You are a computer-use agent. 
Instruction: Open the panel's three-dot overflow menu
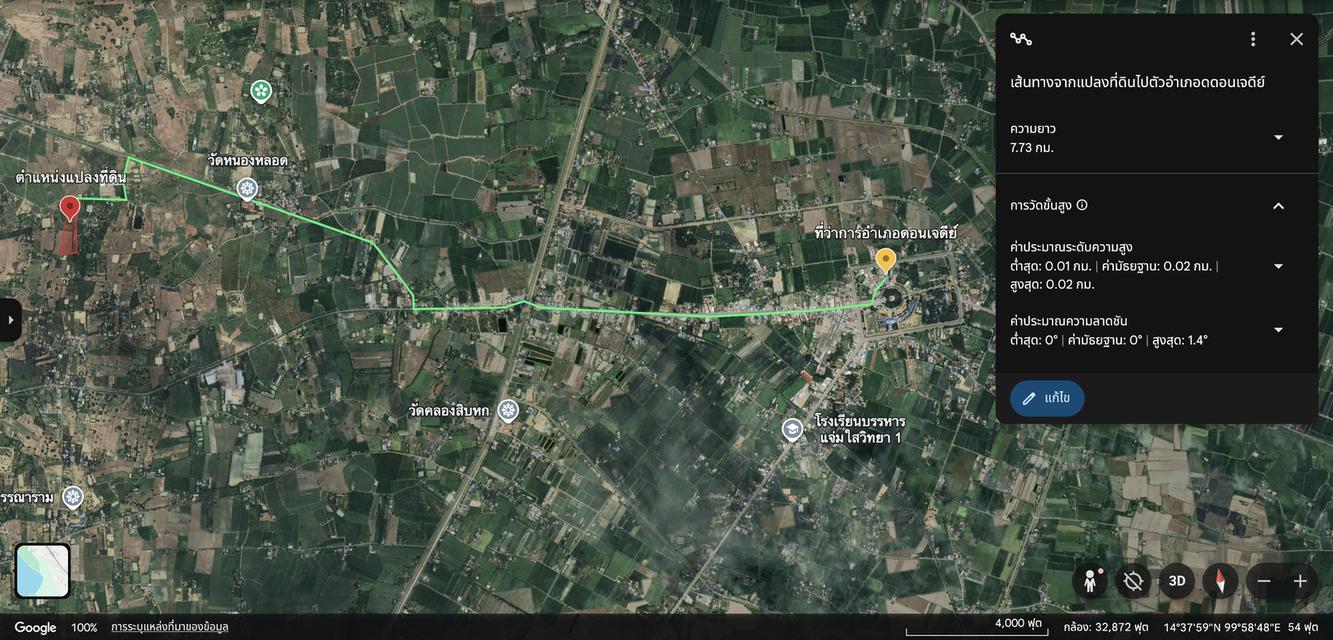(x=1252, y=39)
